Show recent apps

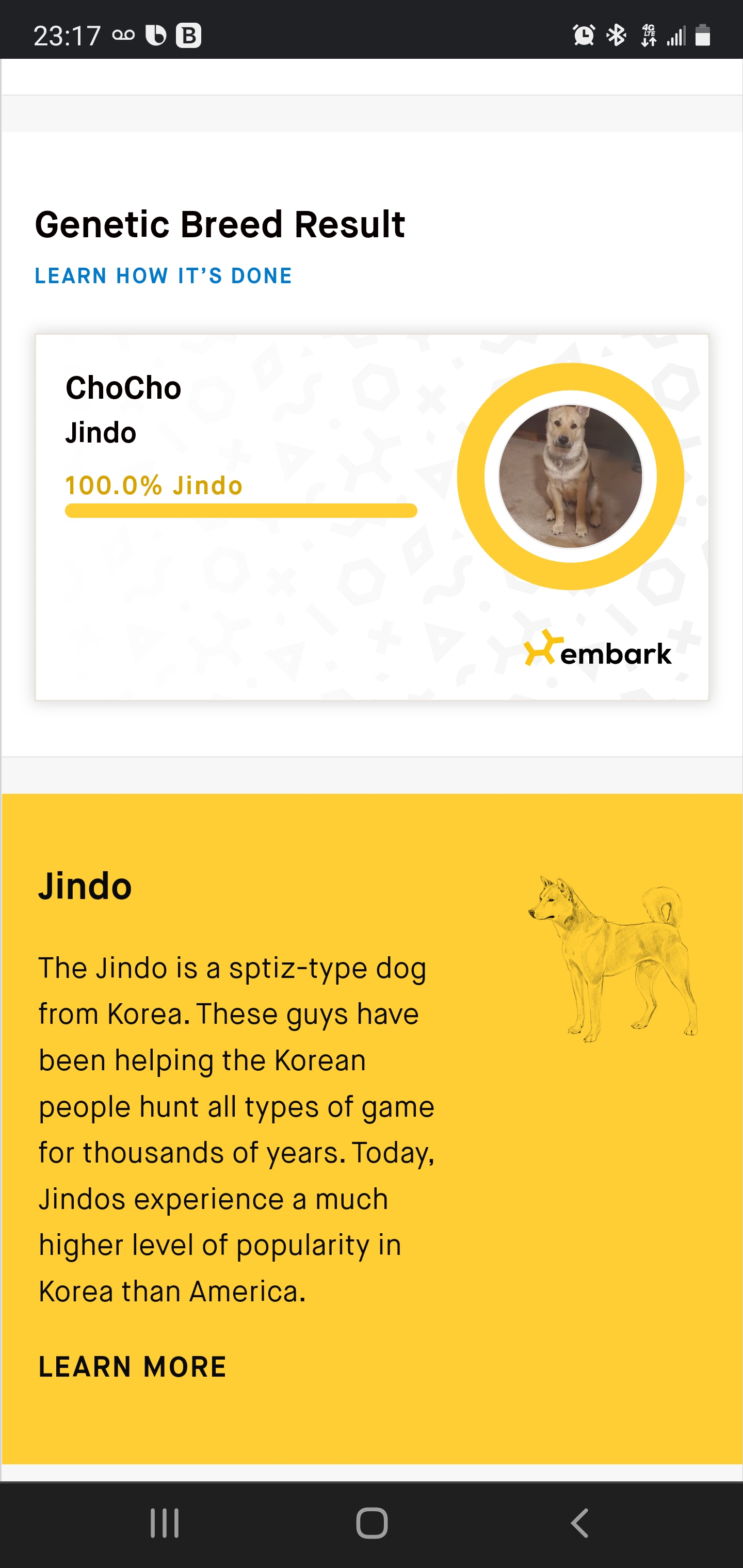pos(165,1523)
